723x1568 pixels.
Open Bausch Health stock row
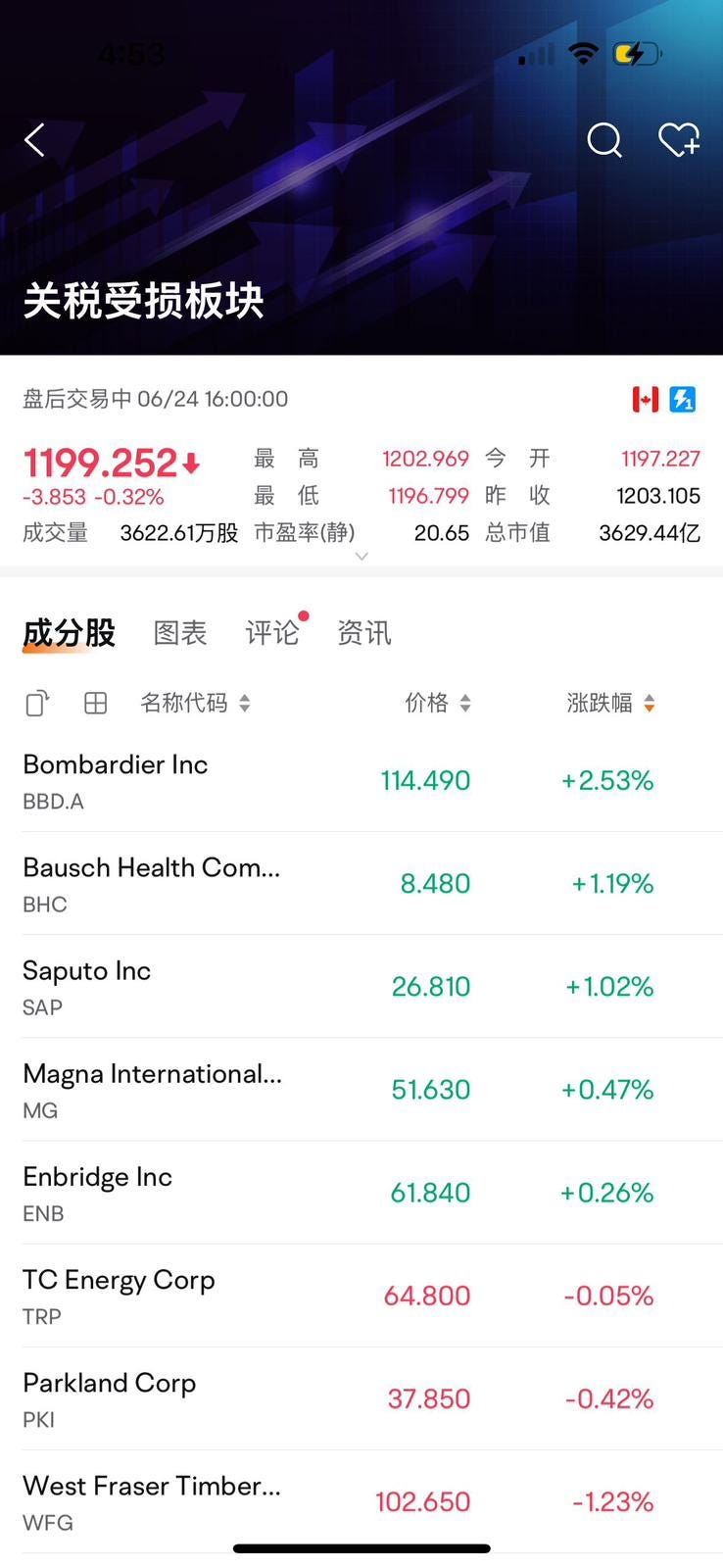(x=361, y=884)
